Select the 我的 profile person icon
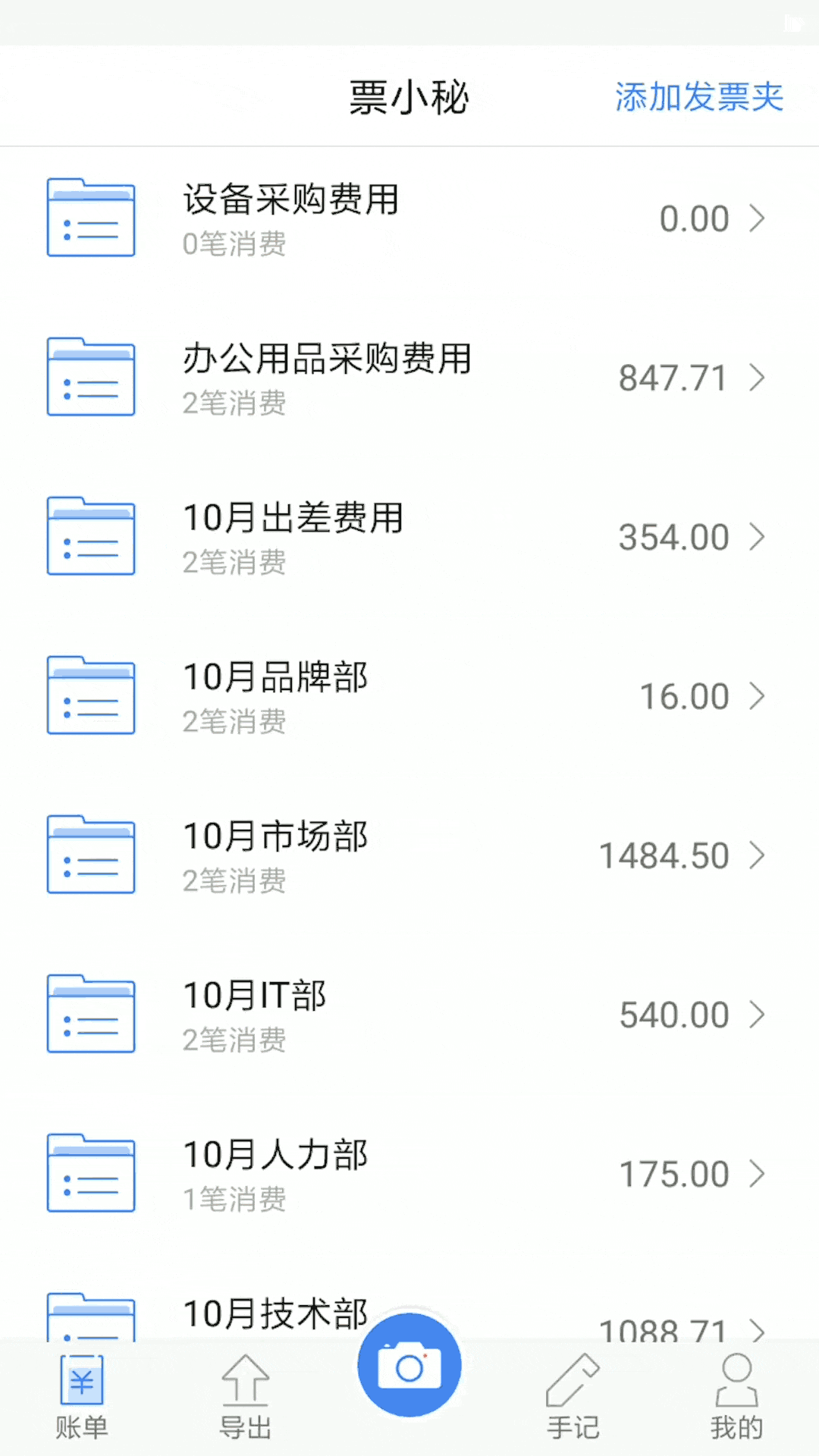Screen dimensions: 819x1456 736,1395
